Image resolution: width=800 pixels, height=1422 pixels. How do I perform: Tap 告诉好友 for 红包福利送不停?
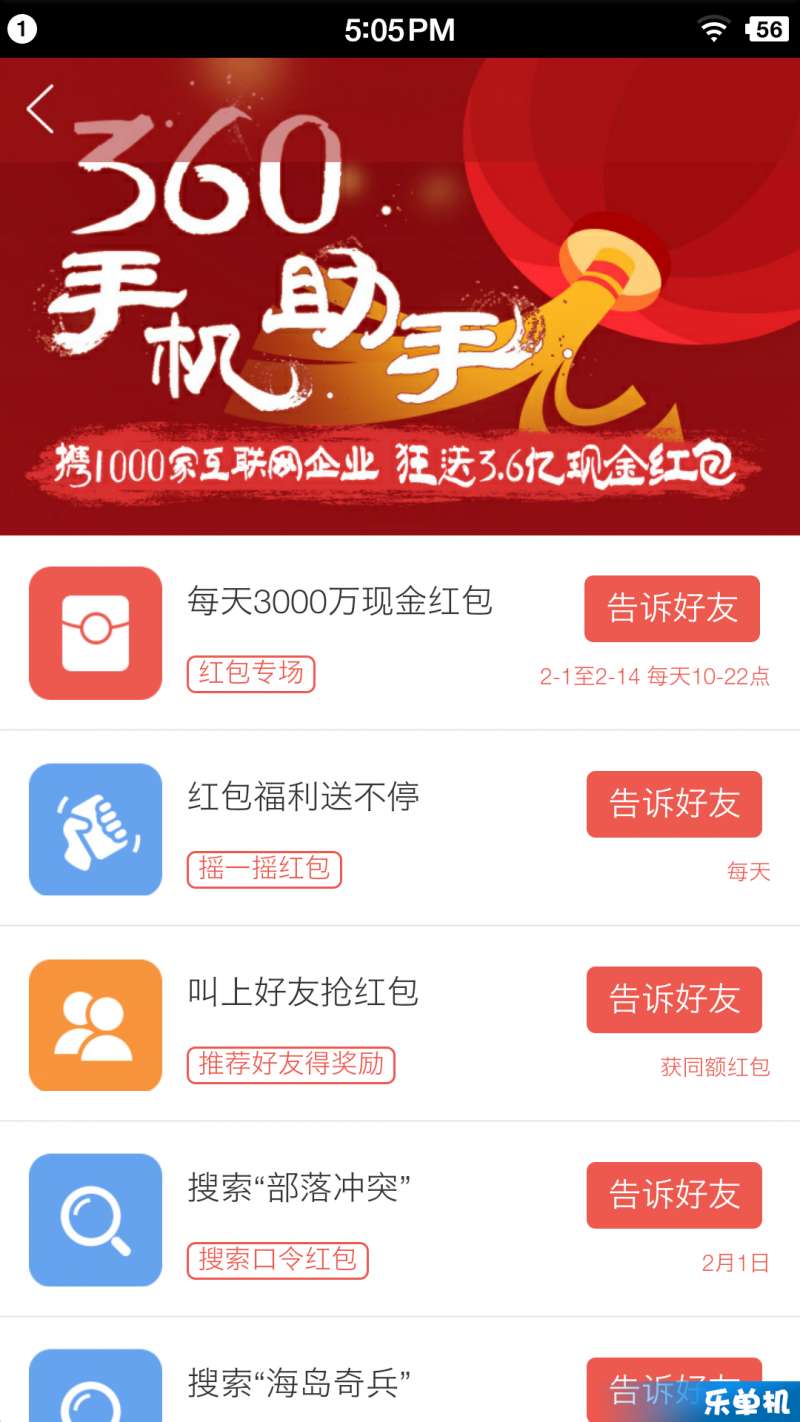[674, 803]
